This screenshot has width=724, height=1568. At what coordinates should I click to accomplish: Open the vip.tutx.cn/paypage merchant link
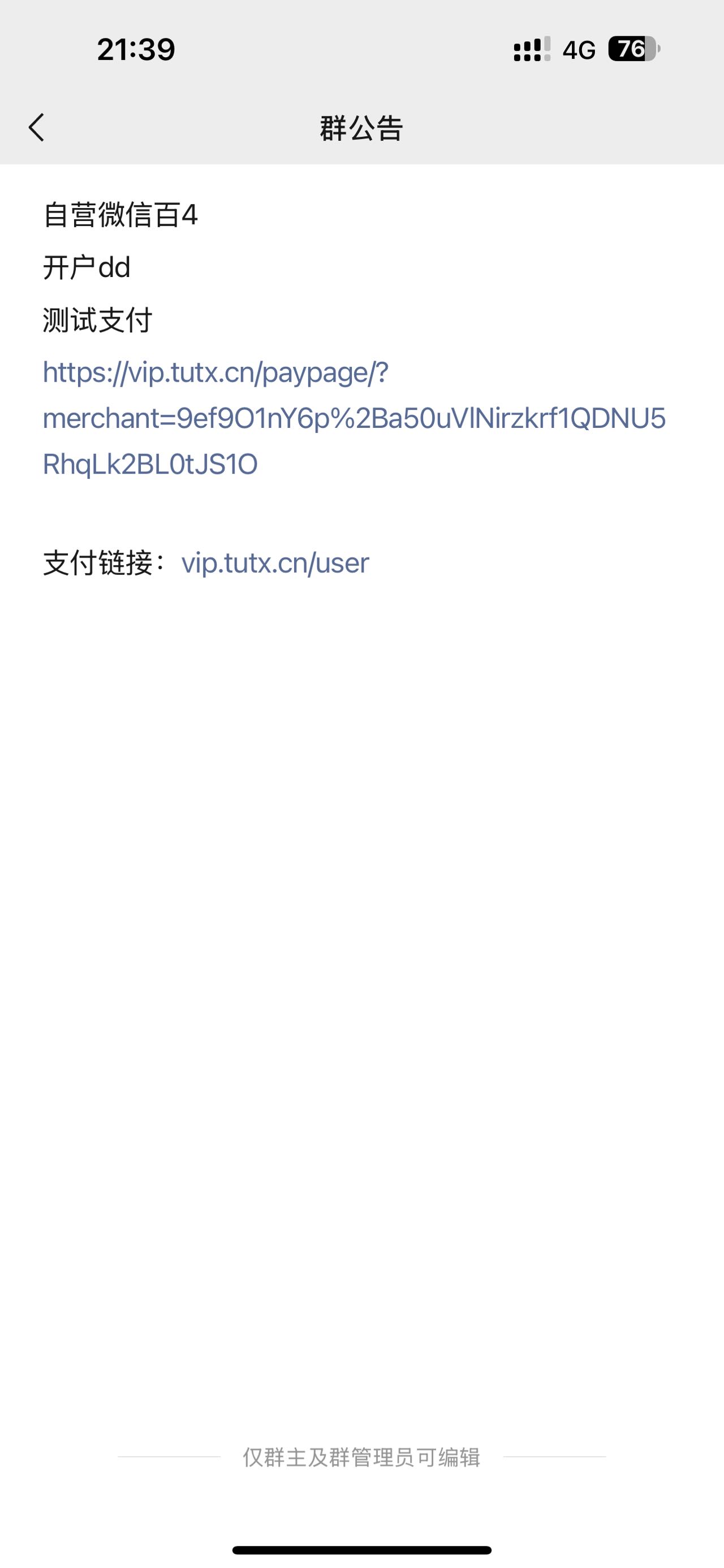[354, 418]
